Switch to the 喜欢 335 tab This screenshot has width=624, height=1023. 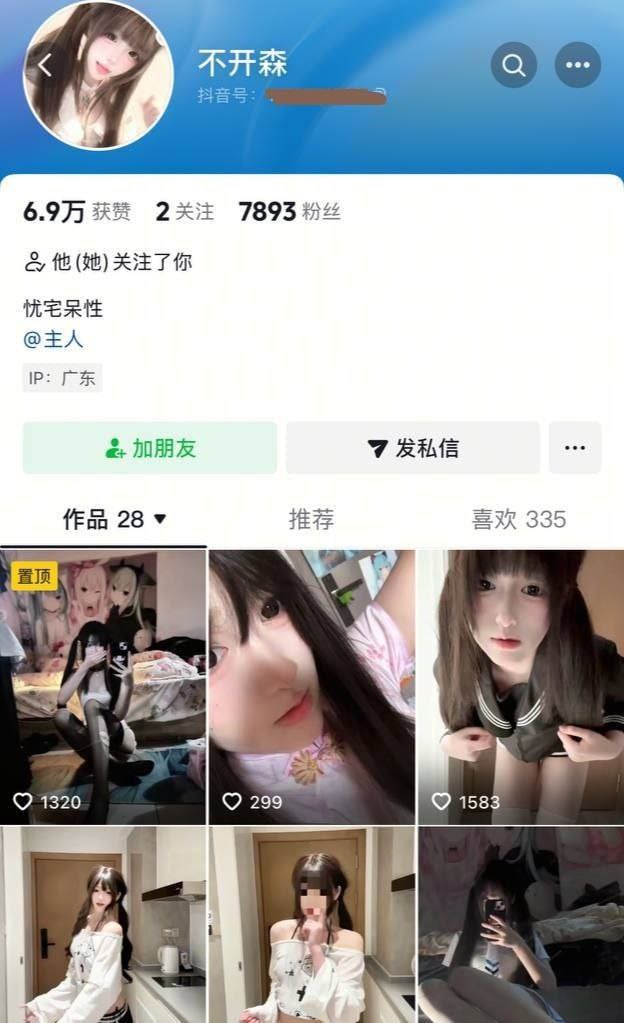pos(518,519)
